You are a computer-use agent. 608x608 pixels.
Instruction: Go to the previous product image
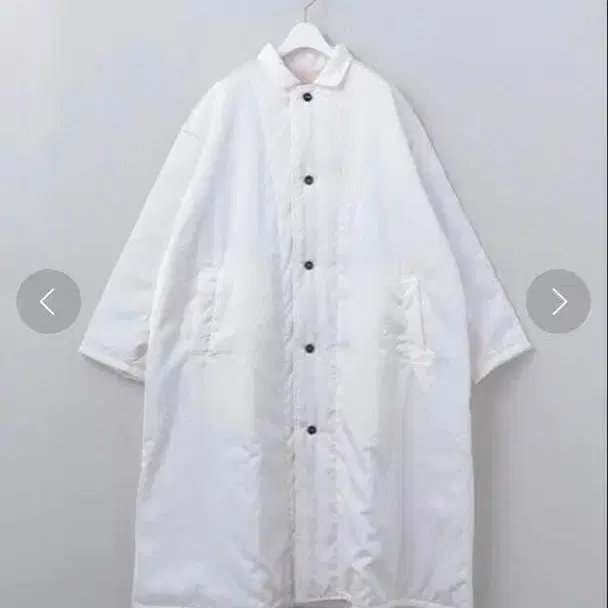[48, 301]
